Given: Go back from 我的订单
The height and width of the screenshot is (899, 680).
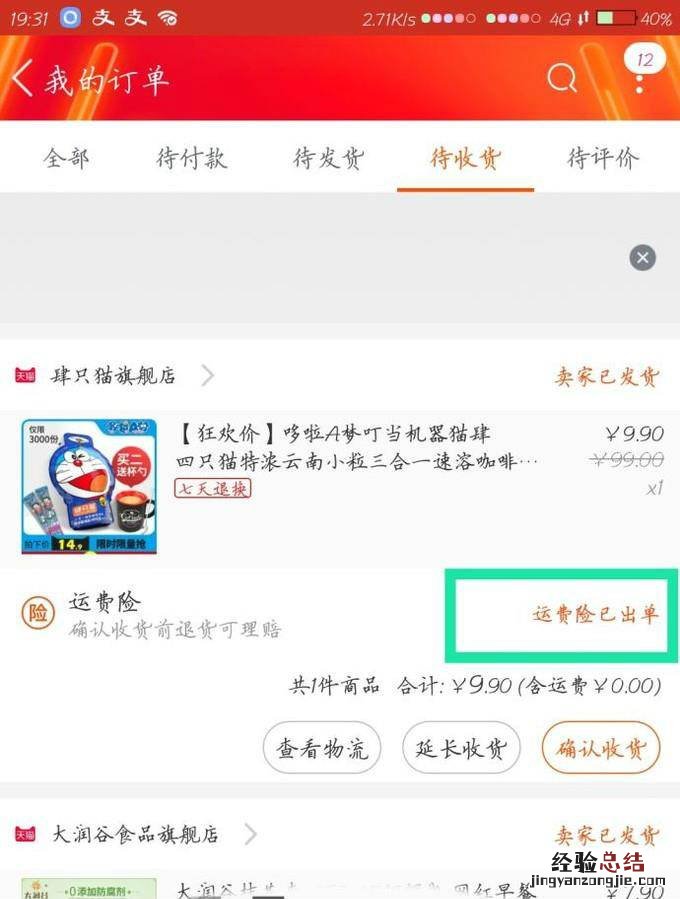Looking at the screenshot, I should [24, 79].
